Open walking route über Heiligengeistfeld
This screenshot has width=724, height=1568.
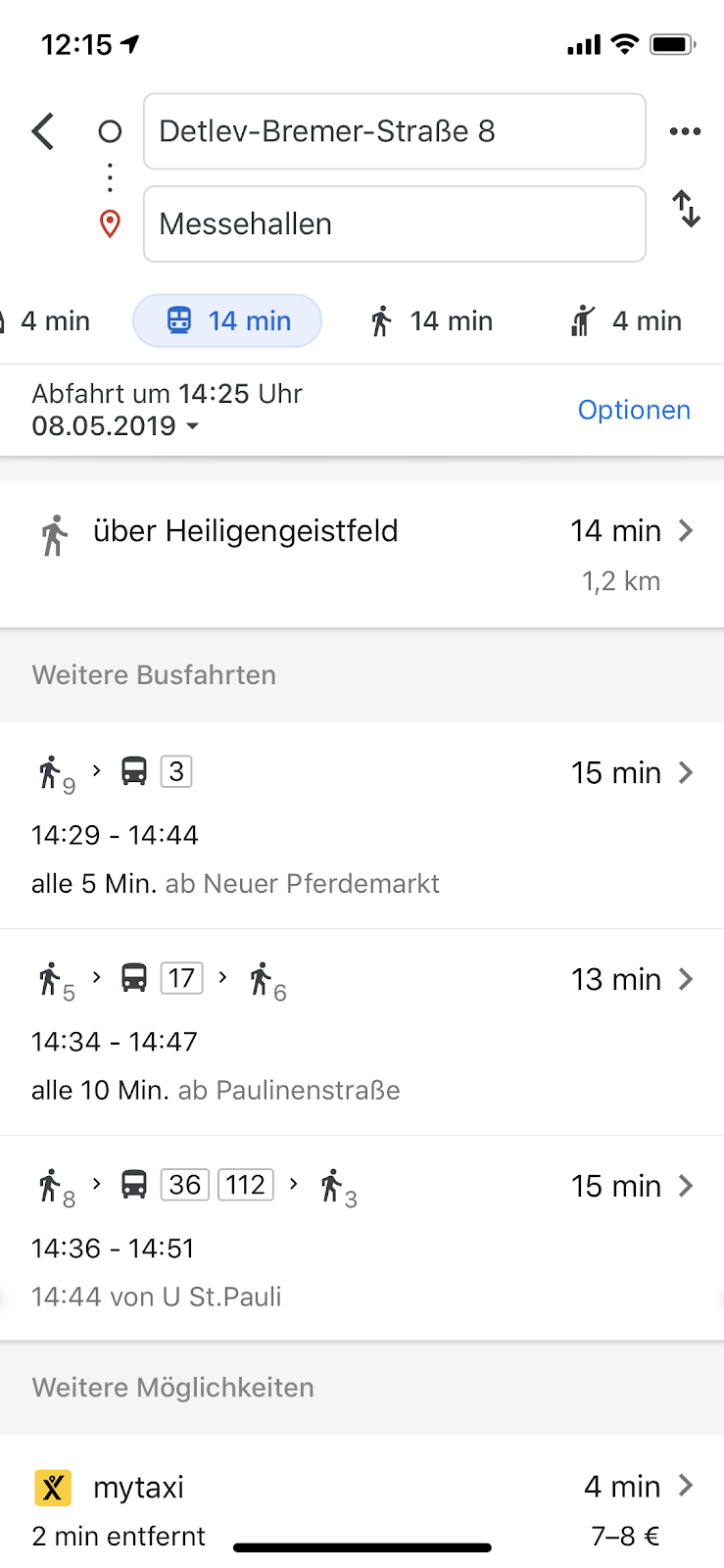[x=362, y=554]
